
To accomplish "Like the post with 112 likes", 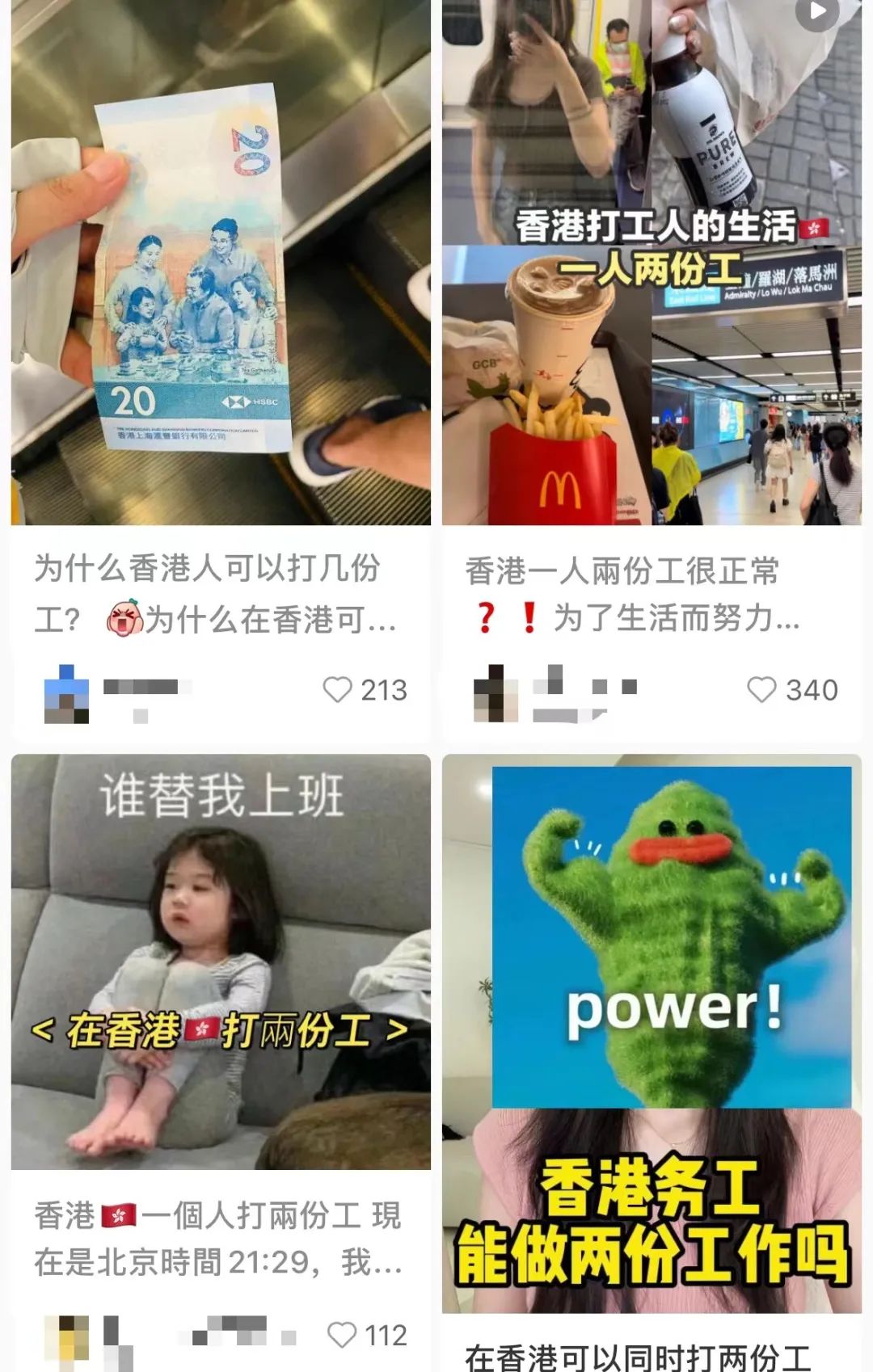I will 342,1335.
